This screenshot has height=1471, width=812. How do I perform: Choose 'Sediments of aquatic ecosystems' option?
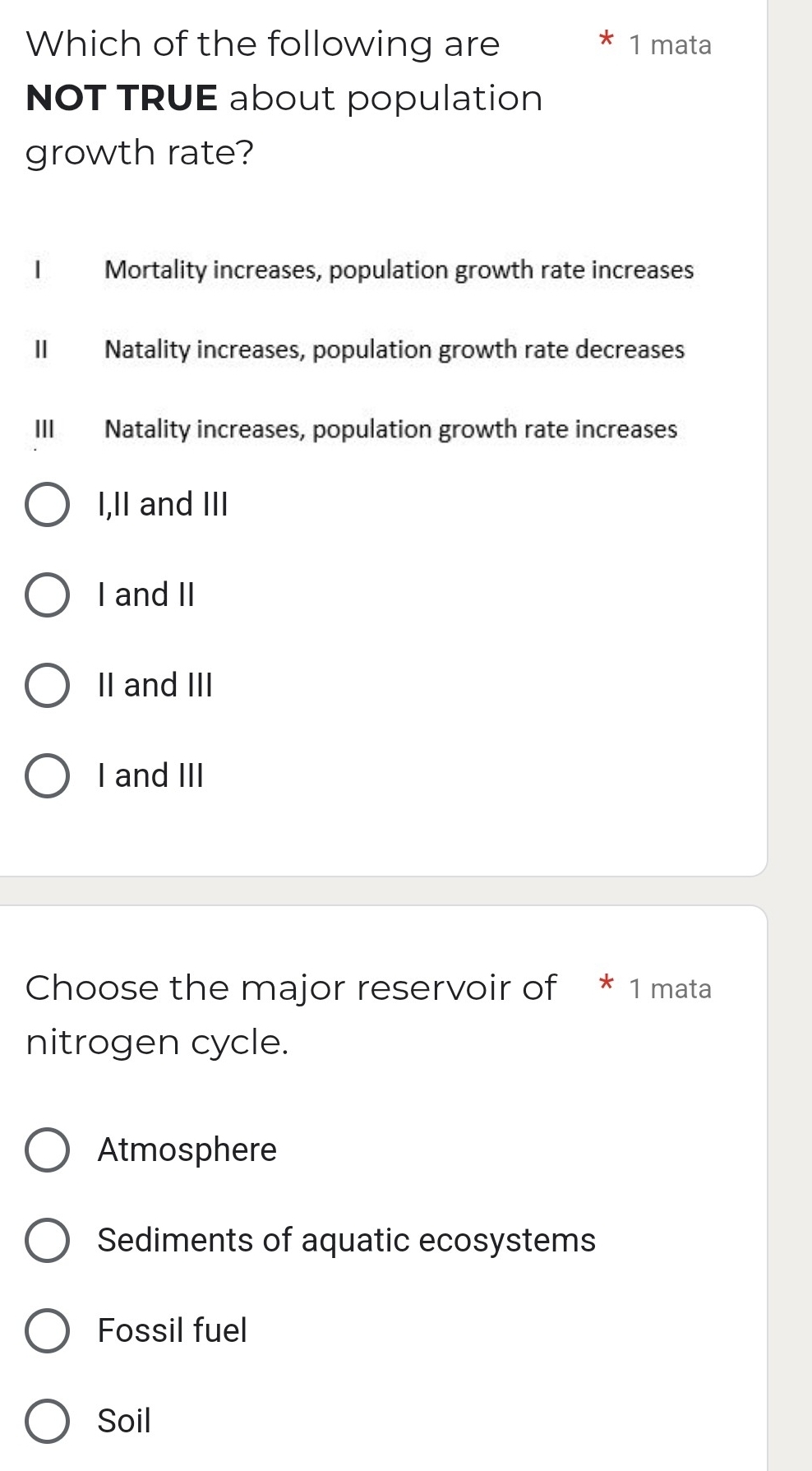47,1239
